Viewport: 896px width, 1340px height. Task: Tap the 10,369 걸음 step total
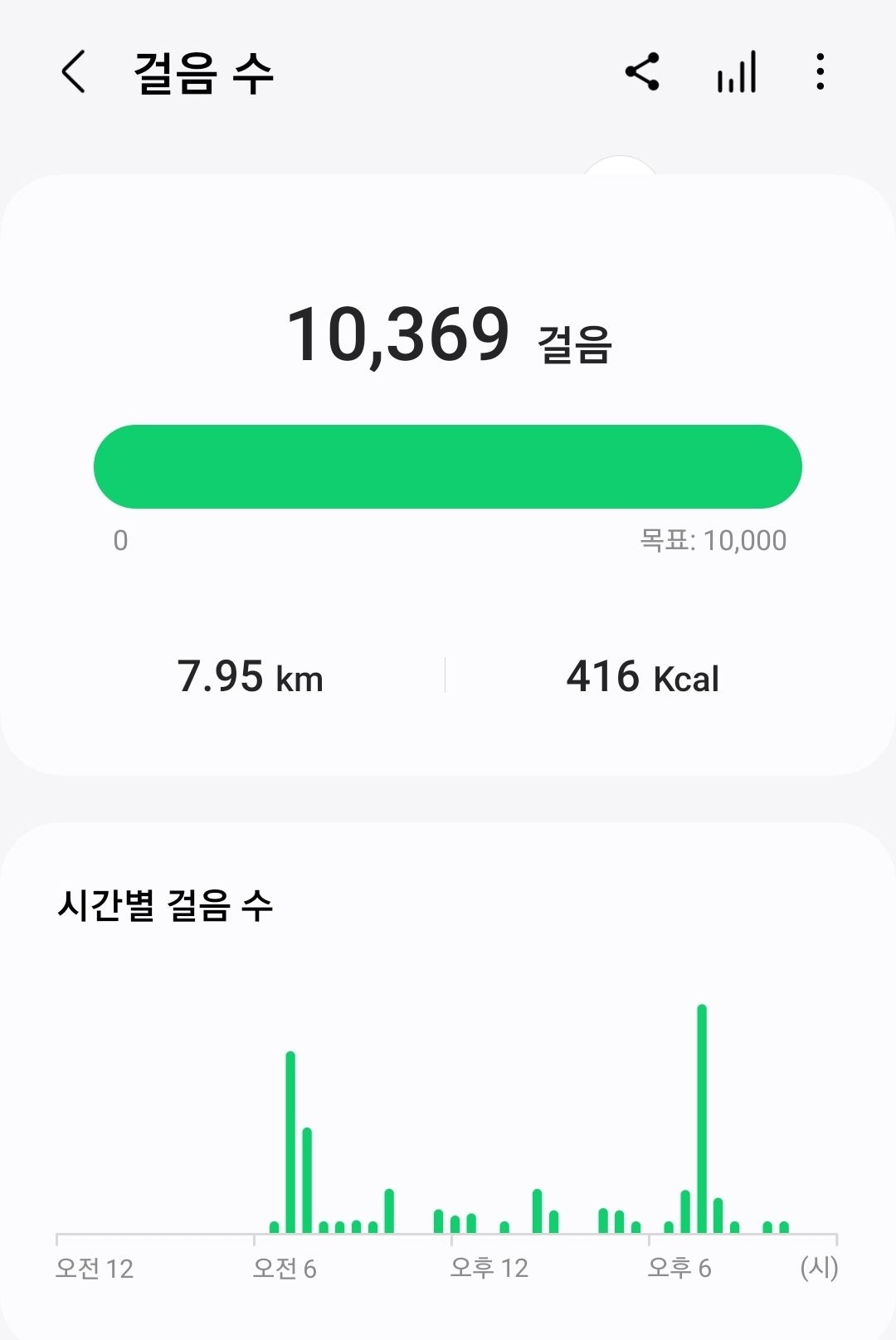448,336
